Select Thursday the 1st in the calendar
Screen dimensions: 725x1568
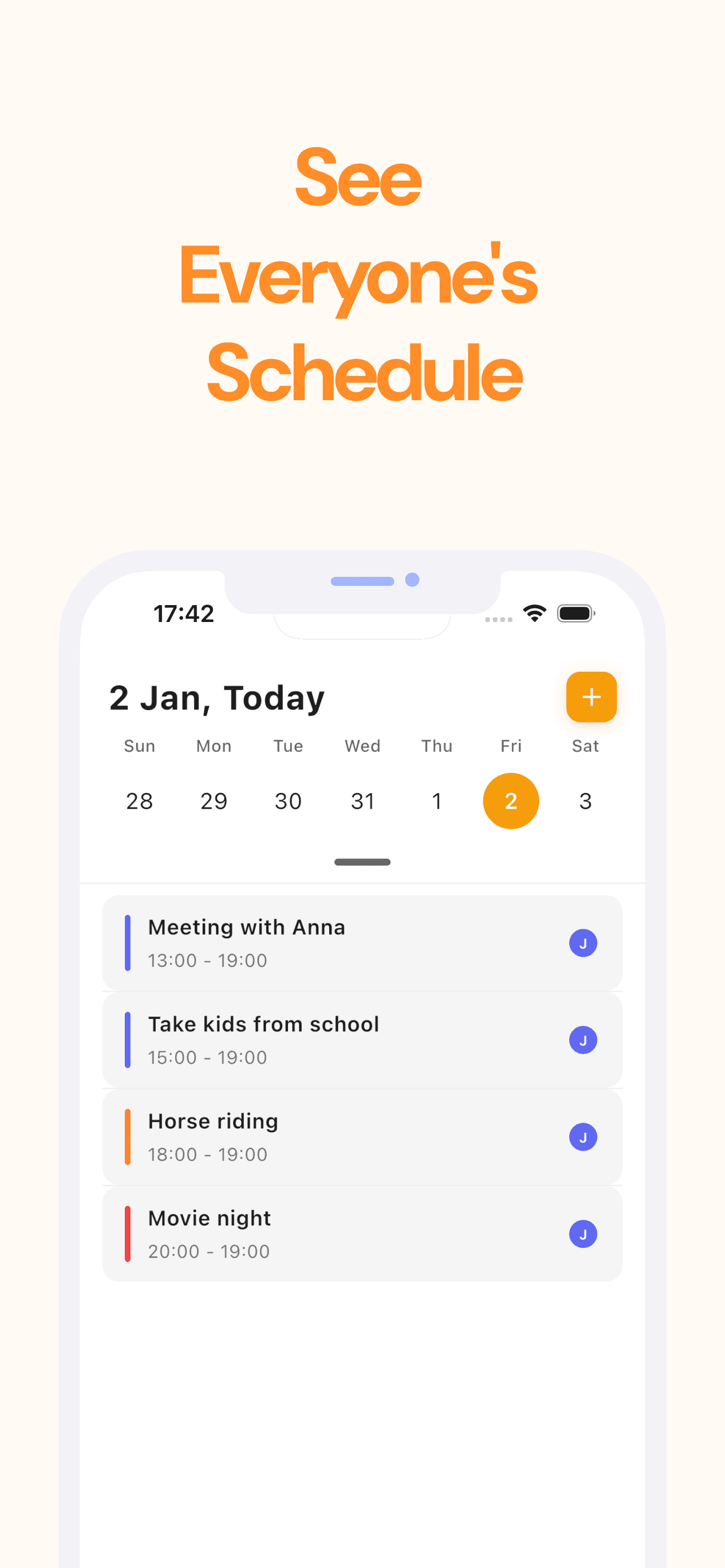click(436, 801)
